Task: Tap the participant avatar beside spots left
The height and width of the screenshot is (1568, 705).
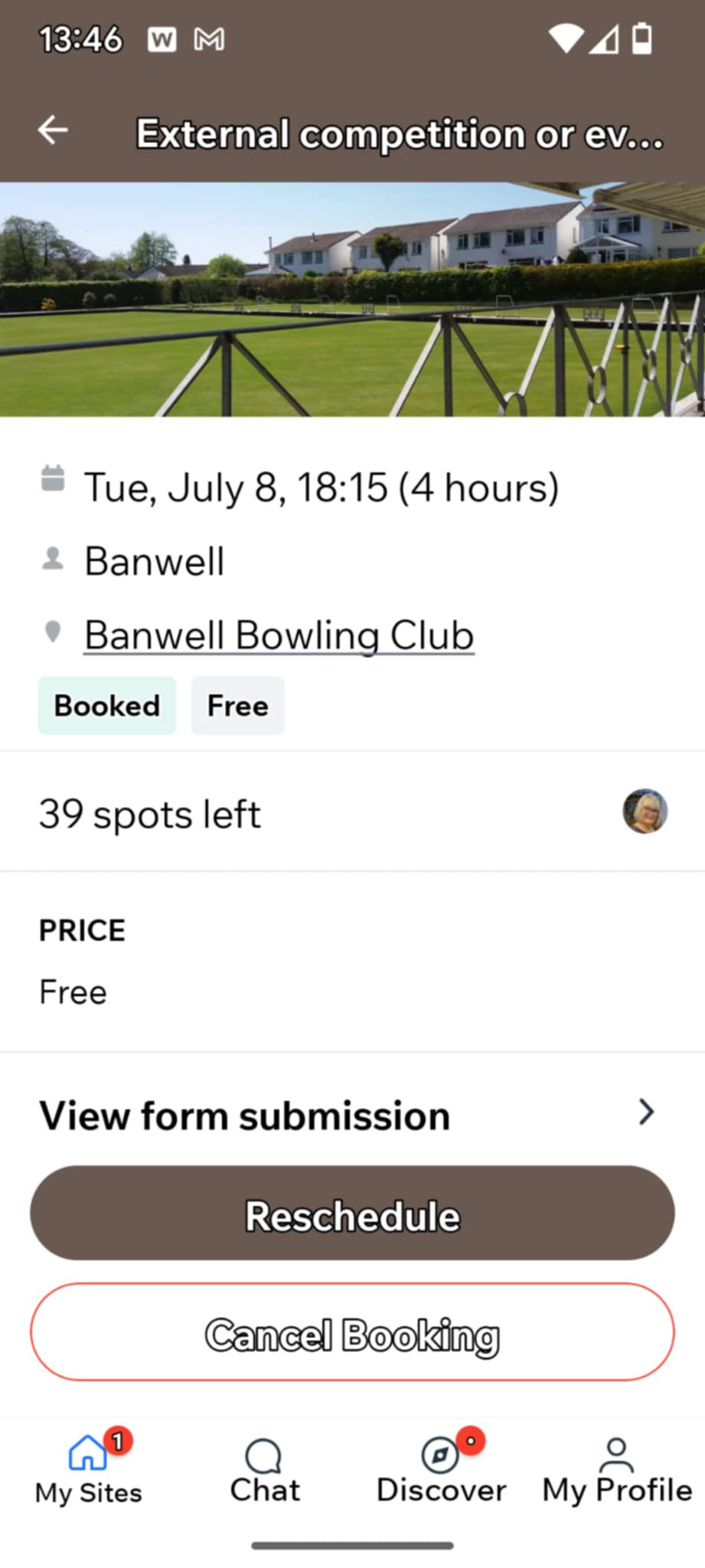Action: pyautogui.click(x=645, y=812)
